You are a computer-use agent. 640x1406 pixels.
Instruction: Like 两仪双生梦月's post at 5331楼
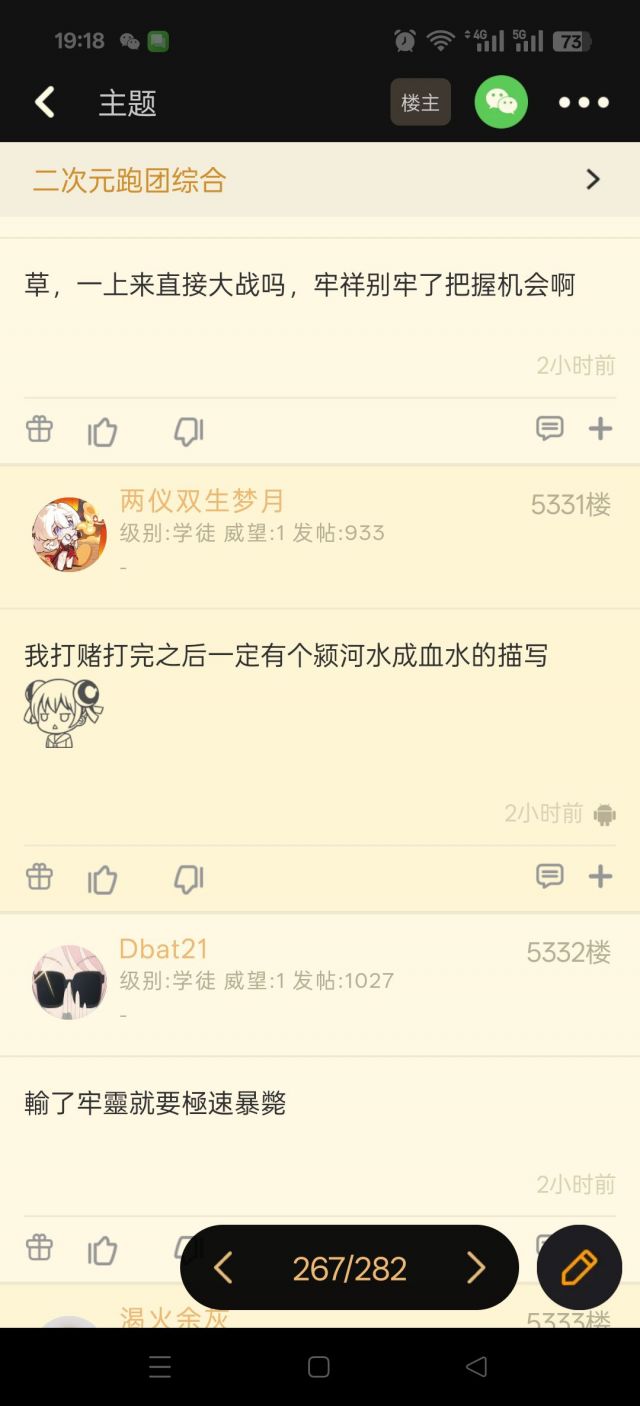pyautogui.click(x=103, y=878)
